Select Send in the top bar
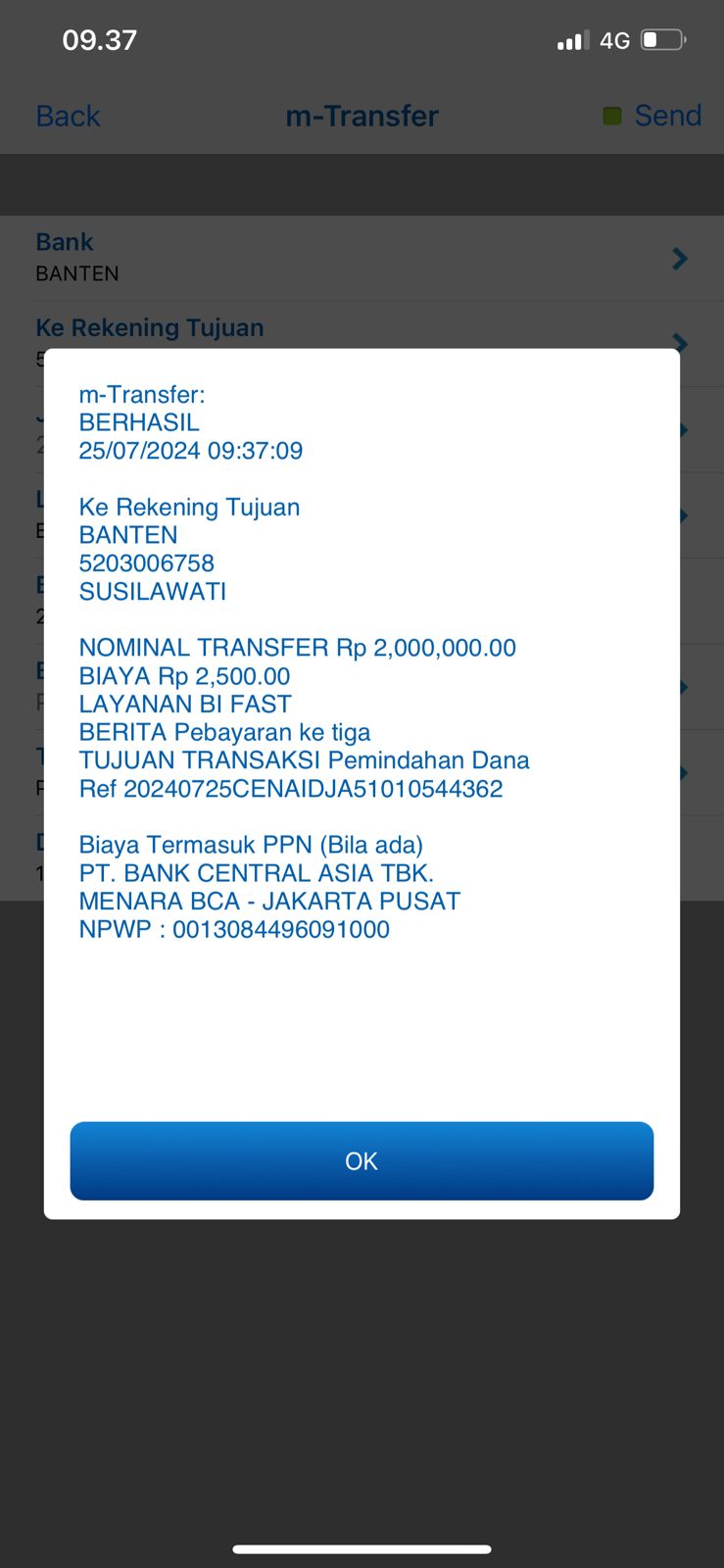The image size is (724, 1568). 667,115
